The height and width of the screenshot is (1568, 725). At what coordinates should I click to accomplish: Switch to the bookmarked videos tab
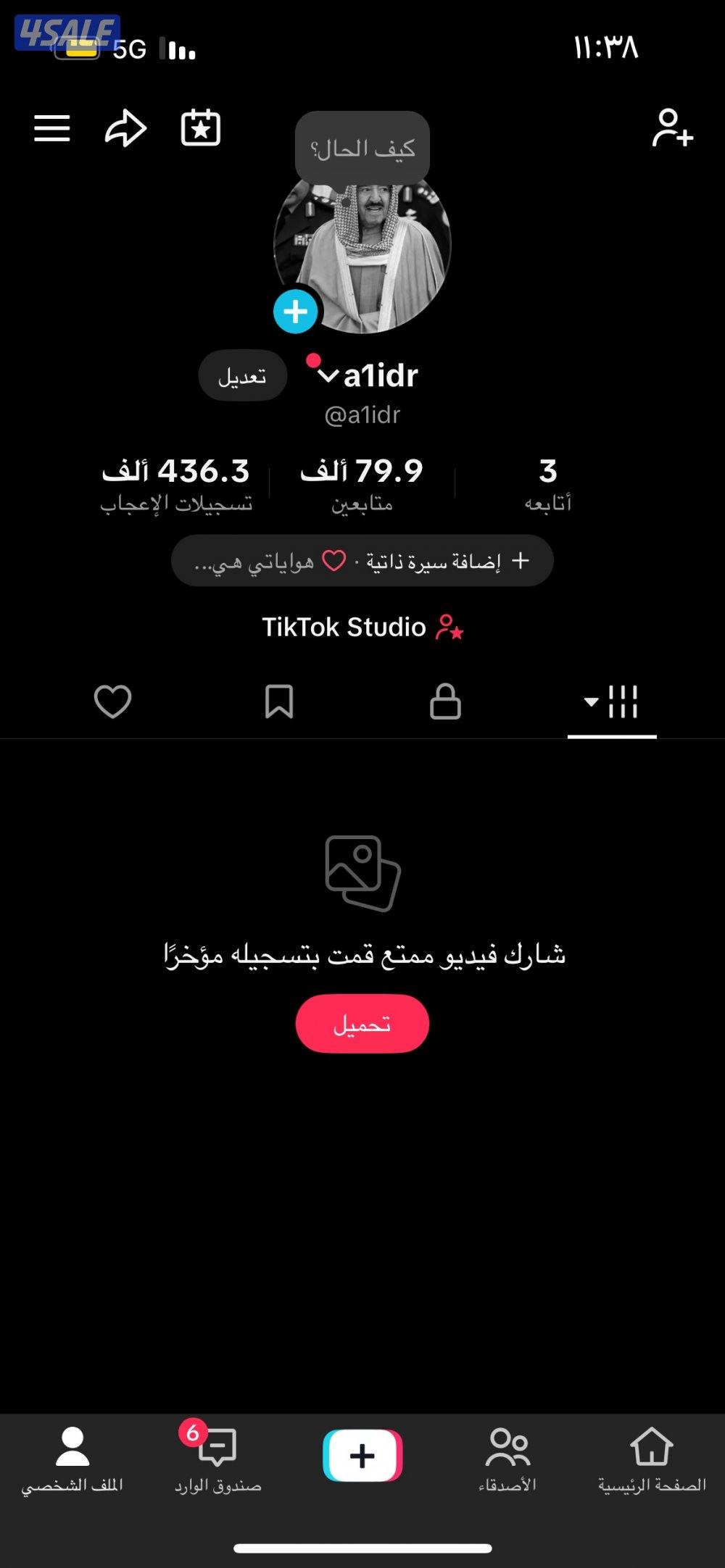coord(281,700)
